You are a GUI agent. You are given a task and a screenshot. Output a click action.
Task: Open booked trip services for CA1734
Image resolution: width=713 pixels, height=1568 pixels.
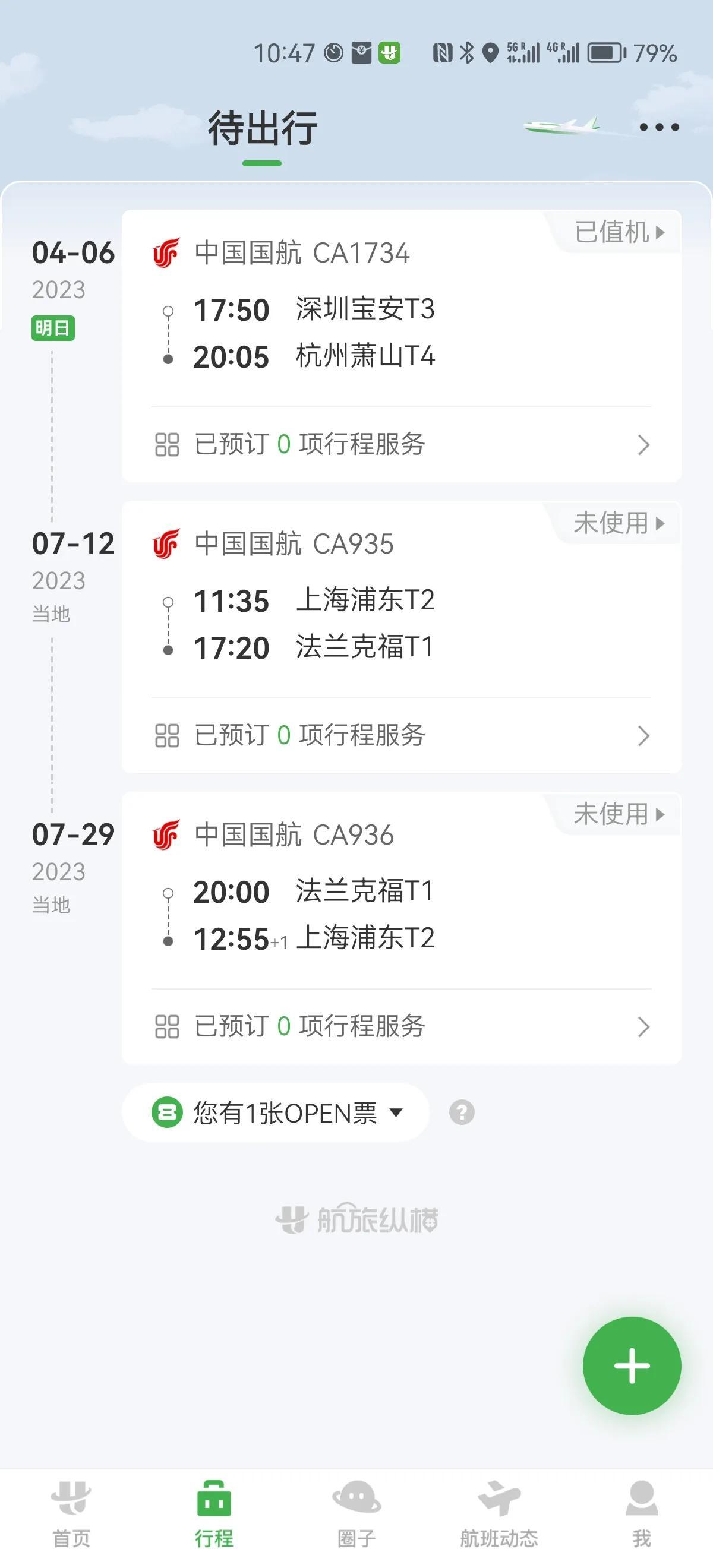coord(401,444)
